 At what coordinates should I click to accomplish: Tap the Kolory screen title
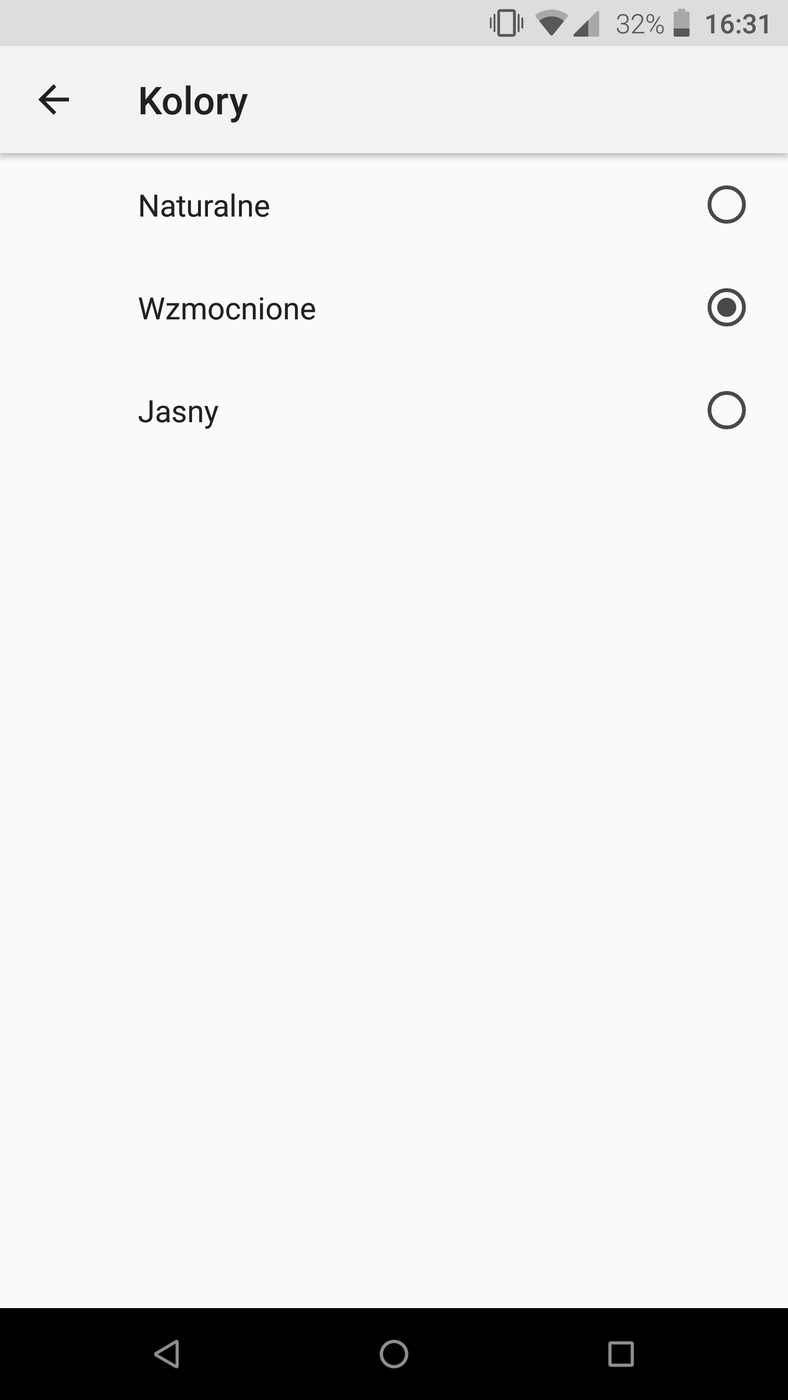point(193,100)
